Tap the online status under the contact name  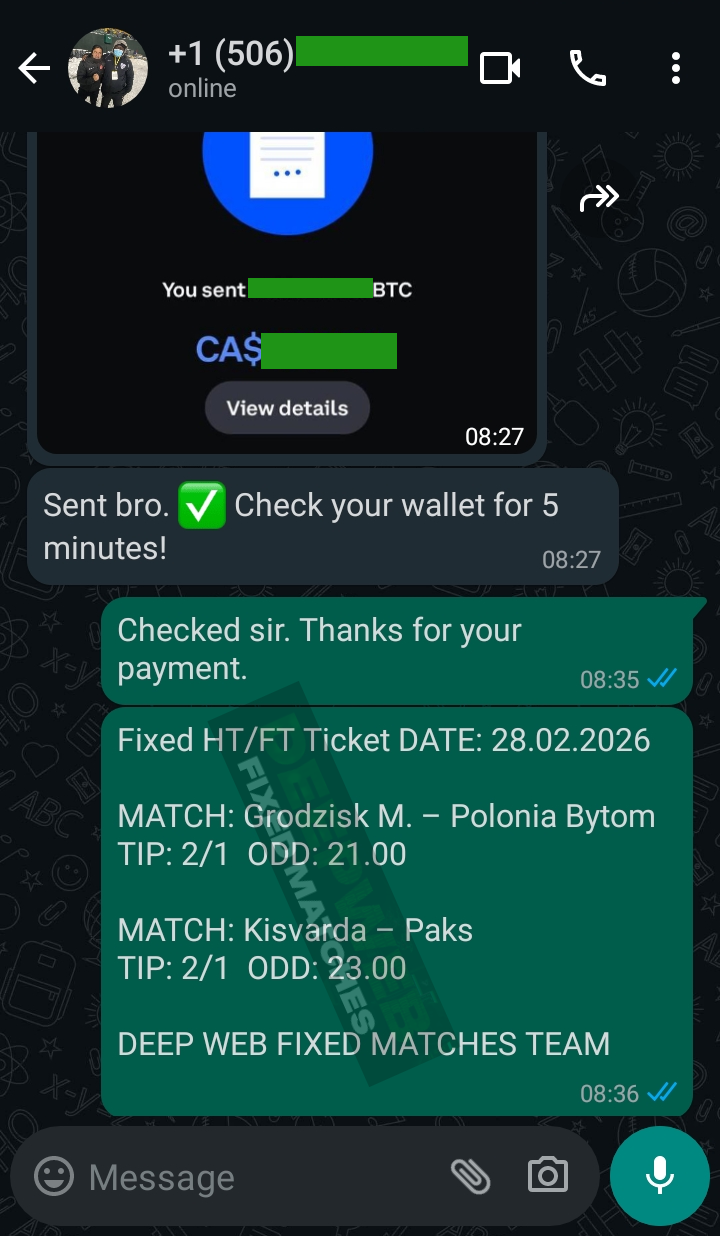click(x=202, y=88)
